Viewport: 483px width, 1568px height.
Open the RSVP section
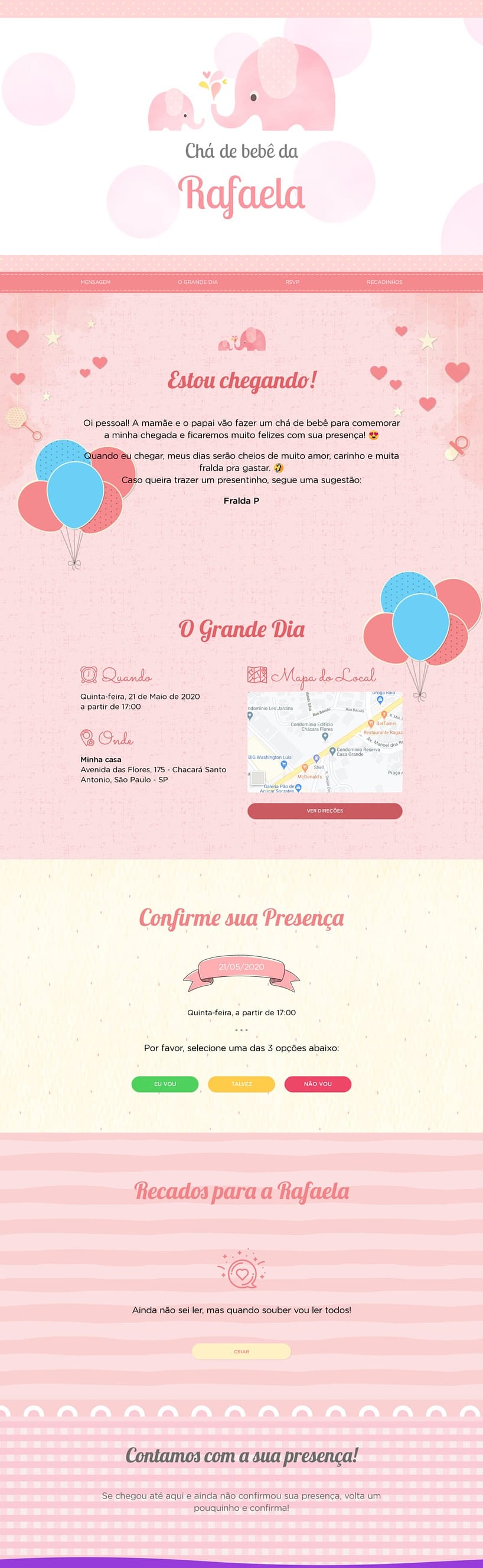point(292,282)
